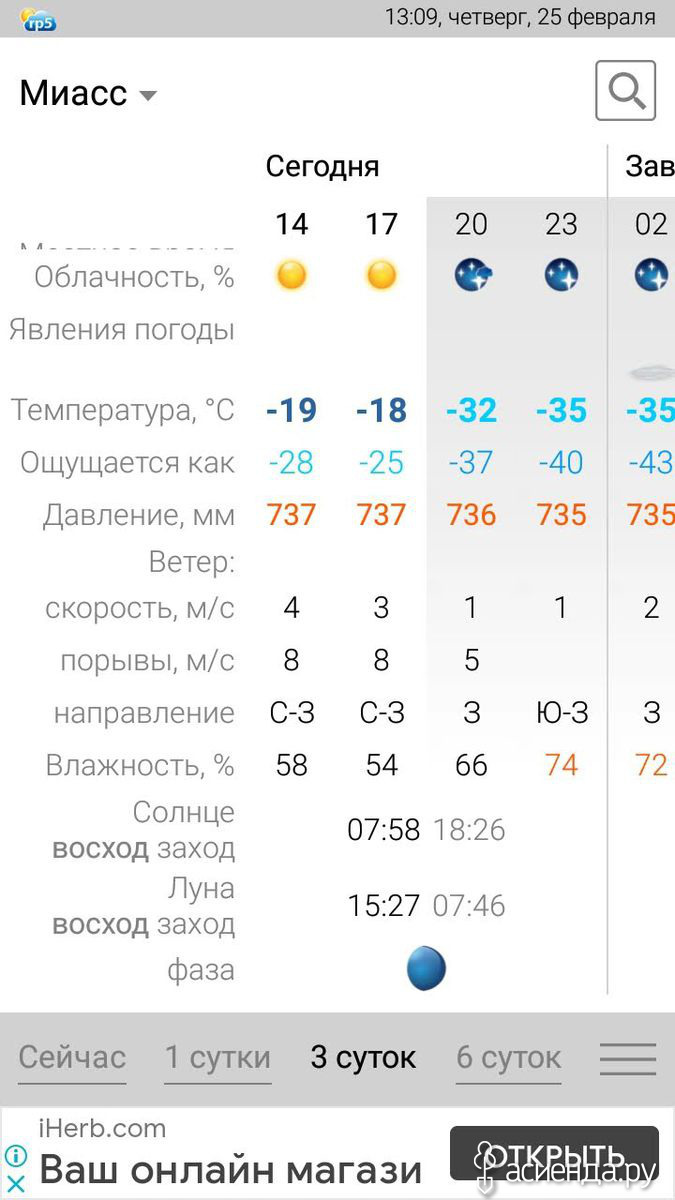Viewport: 675px width, 1200px height.
Task: Open the ad info icon
Action: pos(15,1157)
